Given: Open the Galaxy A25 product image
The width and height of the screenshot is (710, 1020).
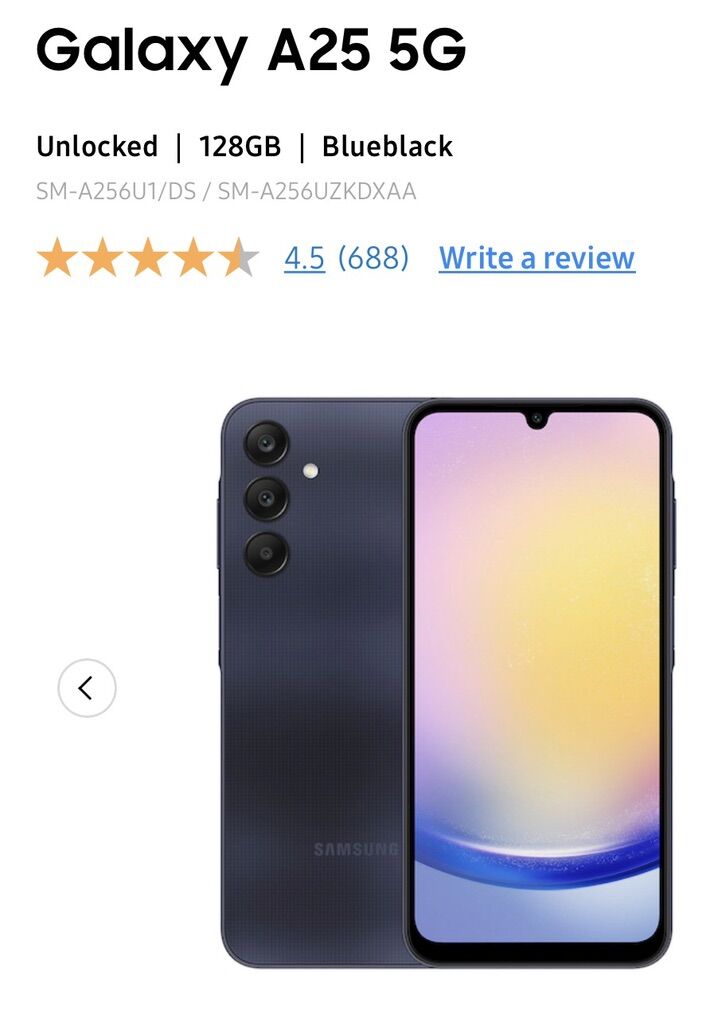Looking at the screenshot, I should [x=445, y=683].
